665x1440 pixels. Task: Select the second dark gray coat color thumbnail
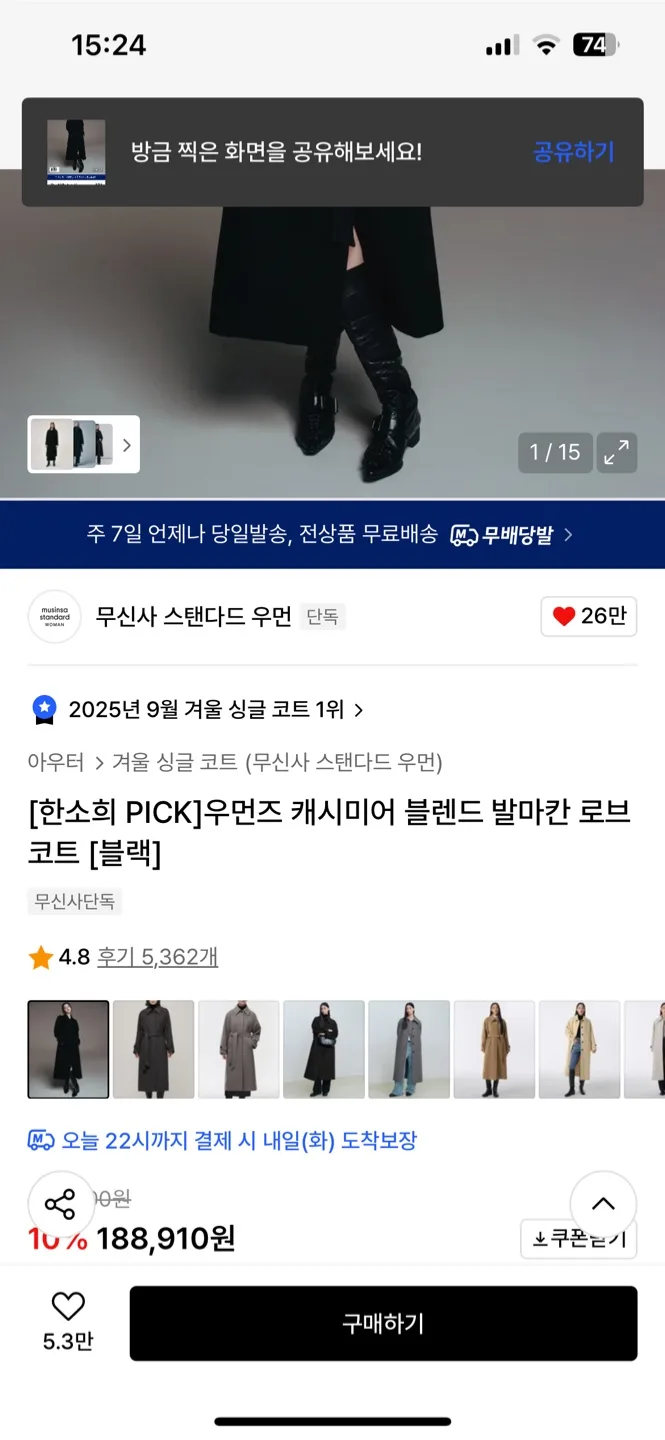click(x=153, y=1049)
